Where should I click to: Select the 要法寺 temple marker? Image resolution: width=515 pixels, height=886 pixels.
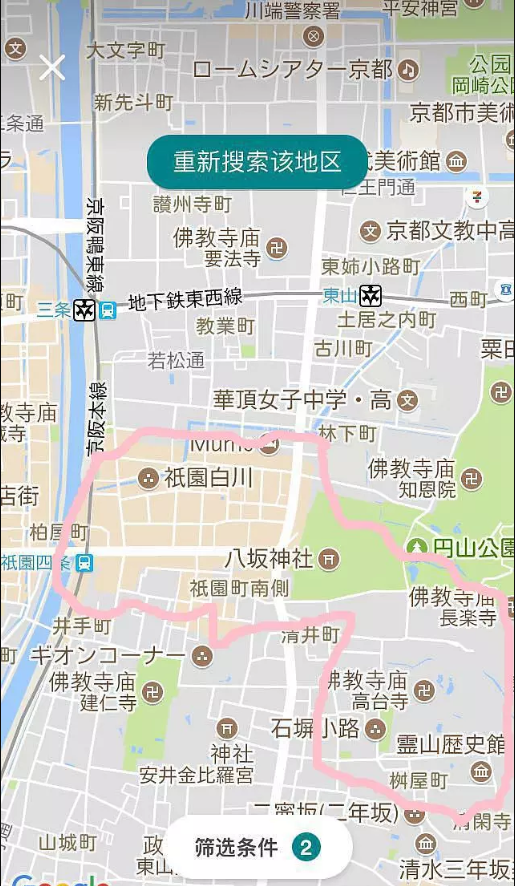tap(276, 249)
